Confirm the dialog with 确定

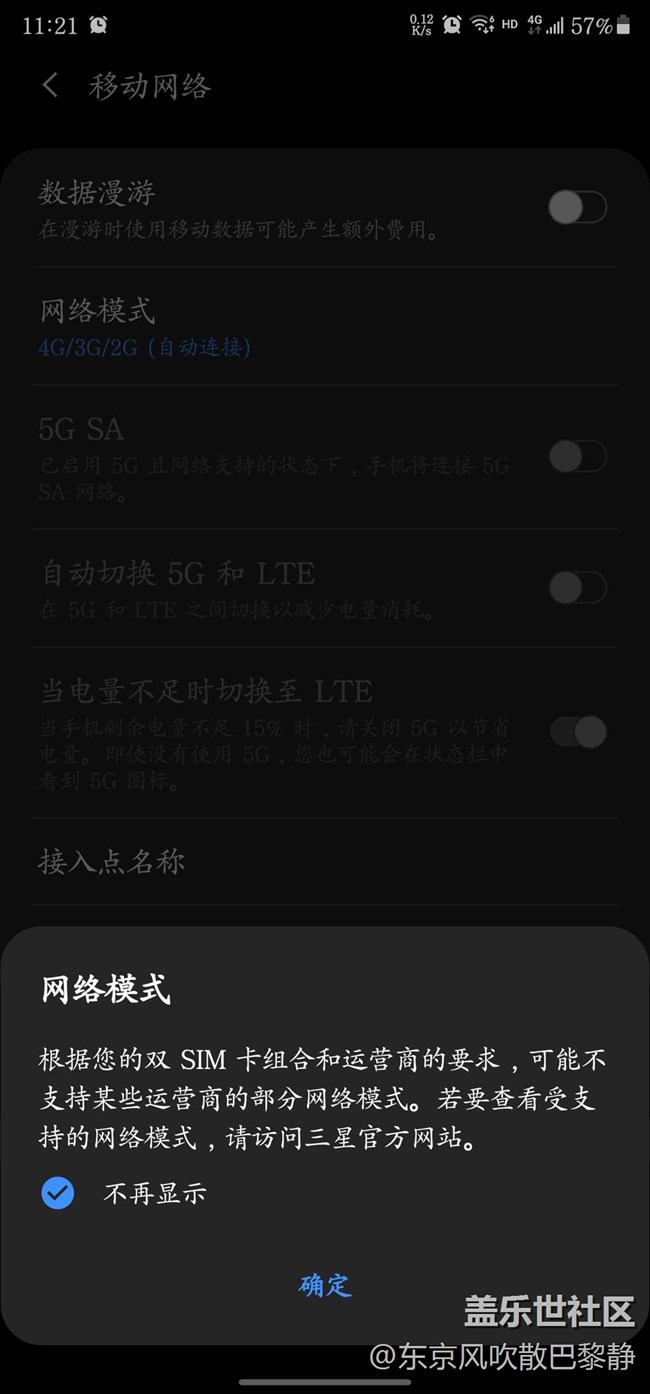[x=325, y=1285]
